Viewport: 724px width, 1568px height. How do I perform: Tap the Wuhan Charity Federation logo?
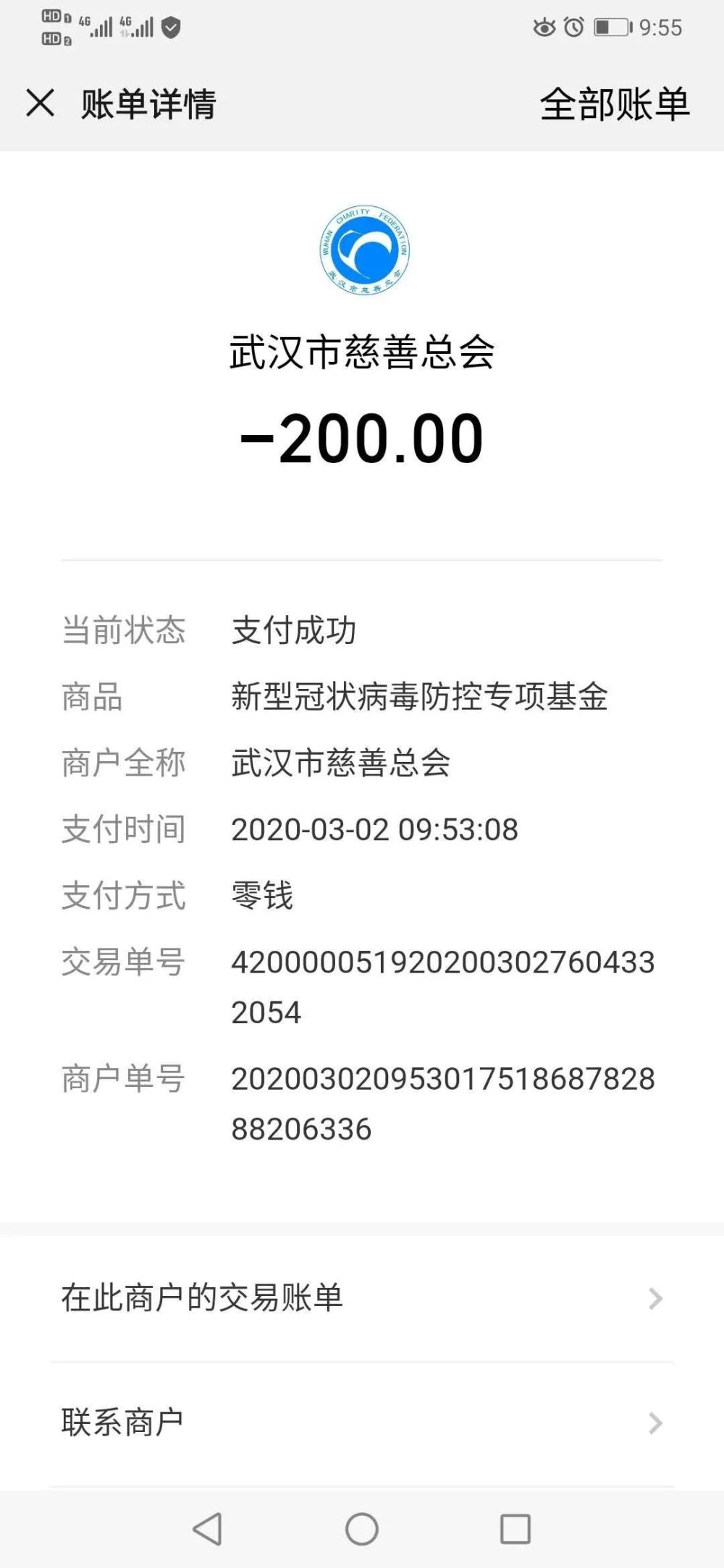click(362, 251)
